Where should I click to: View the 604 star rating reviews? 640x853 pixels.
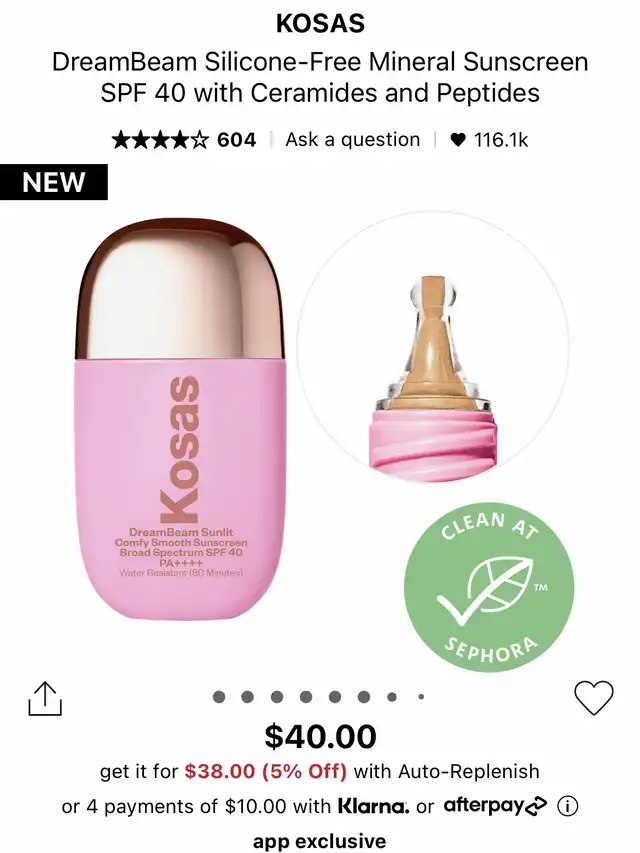(185, 140)
